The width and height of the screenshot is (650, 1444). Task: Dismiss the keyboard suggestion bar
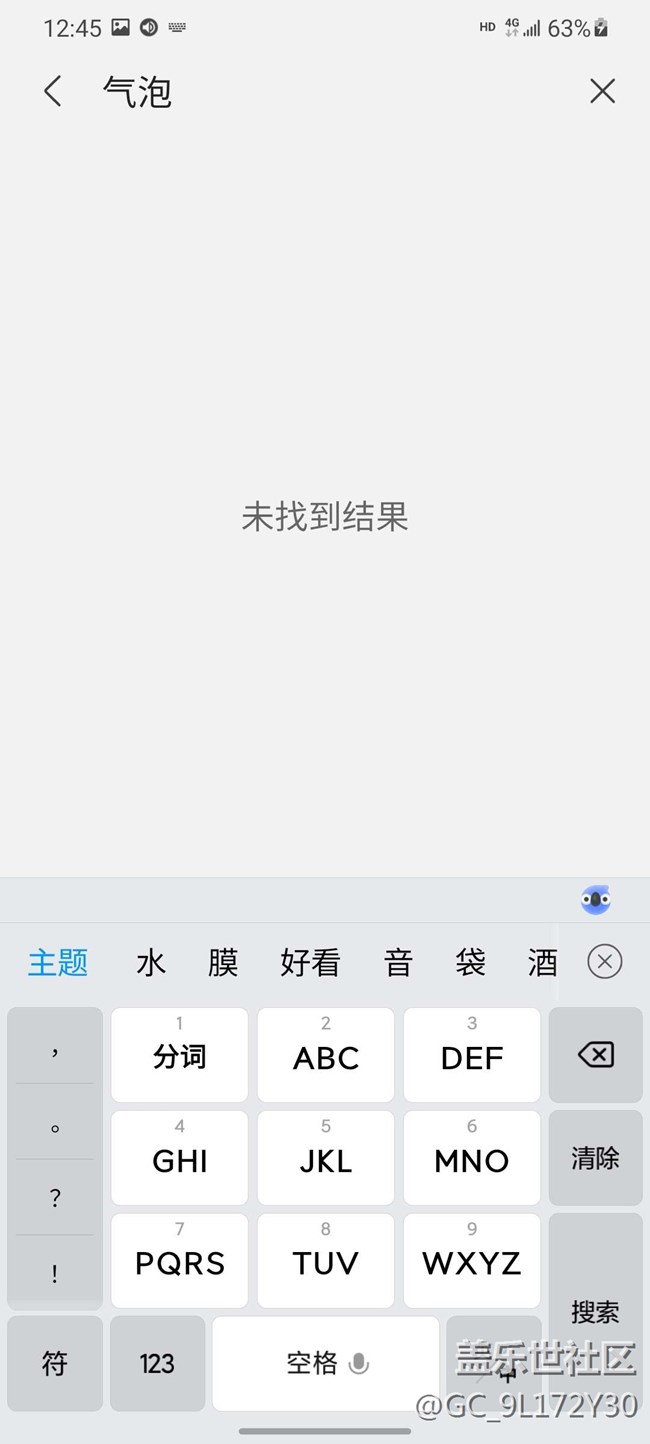[604, 962]
